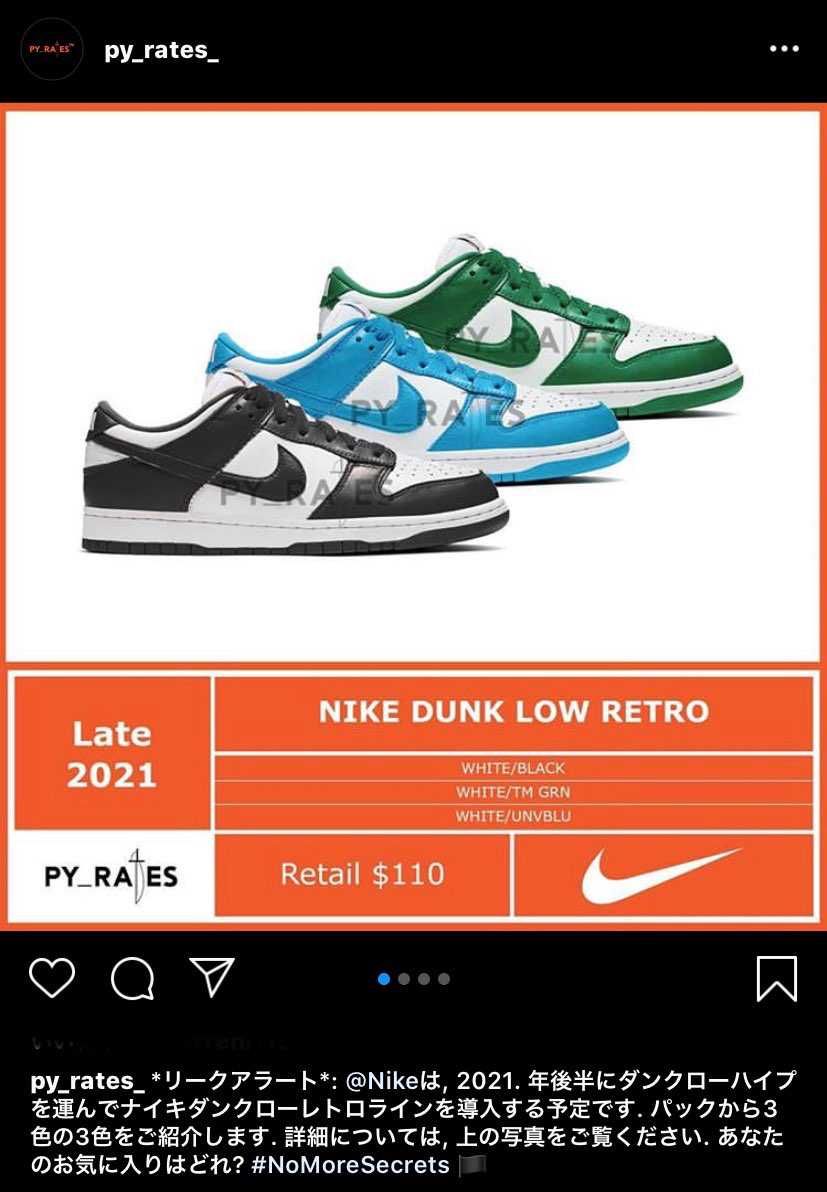Save this post with the bookmark icon
The image size is (827, 1192).
777,979
